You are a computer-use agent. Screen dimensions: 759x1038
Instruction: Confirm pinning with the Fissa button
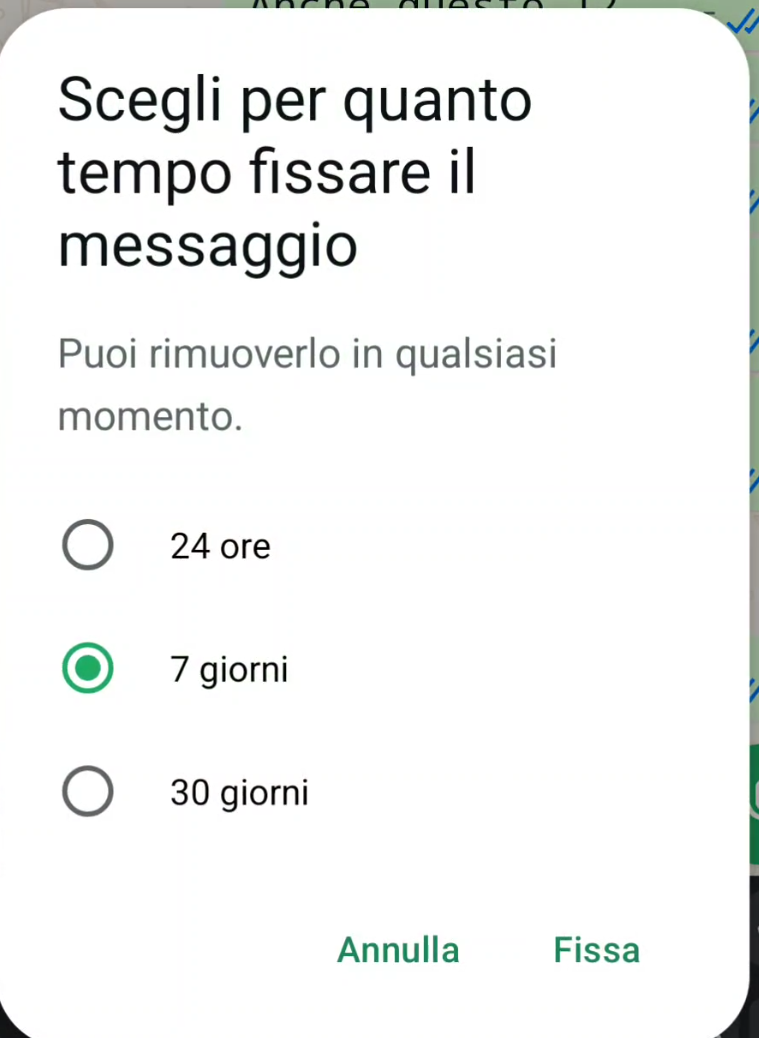point(597,950)
